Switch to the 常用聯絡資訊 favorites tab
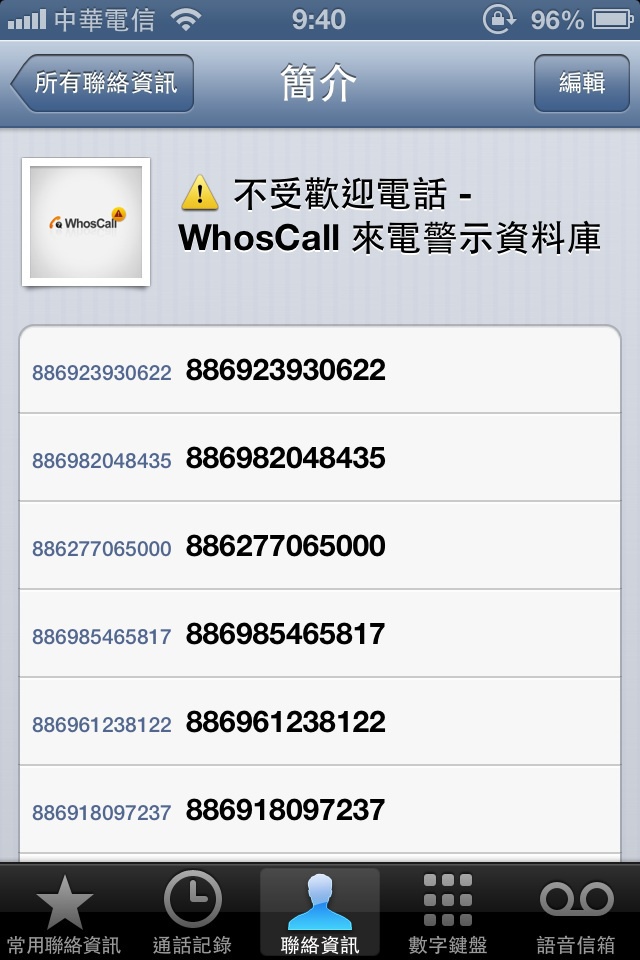This screenshot has height=960, width=640. 64,912
